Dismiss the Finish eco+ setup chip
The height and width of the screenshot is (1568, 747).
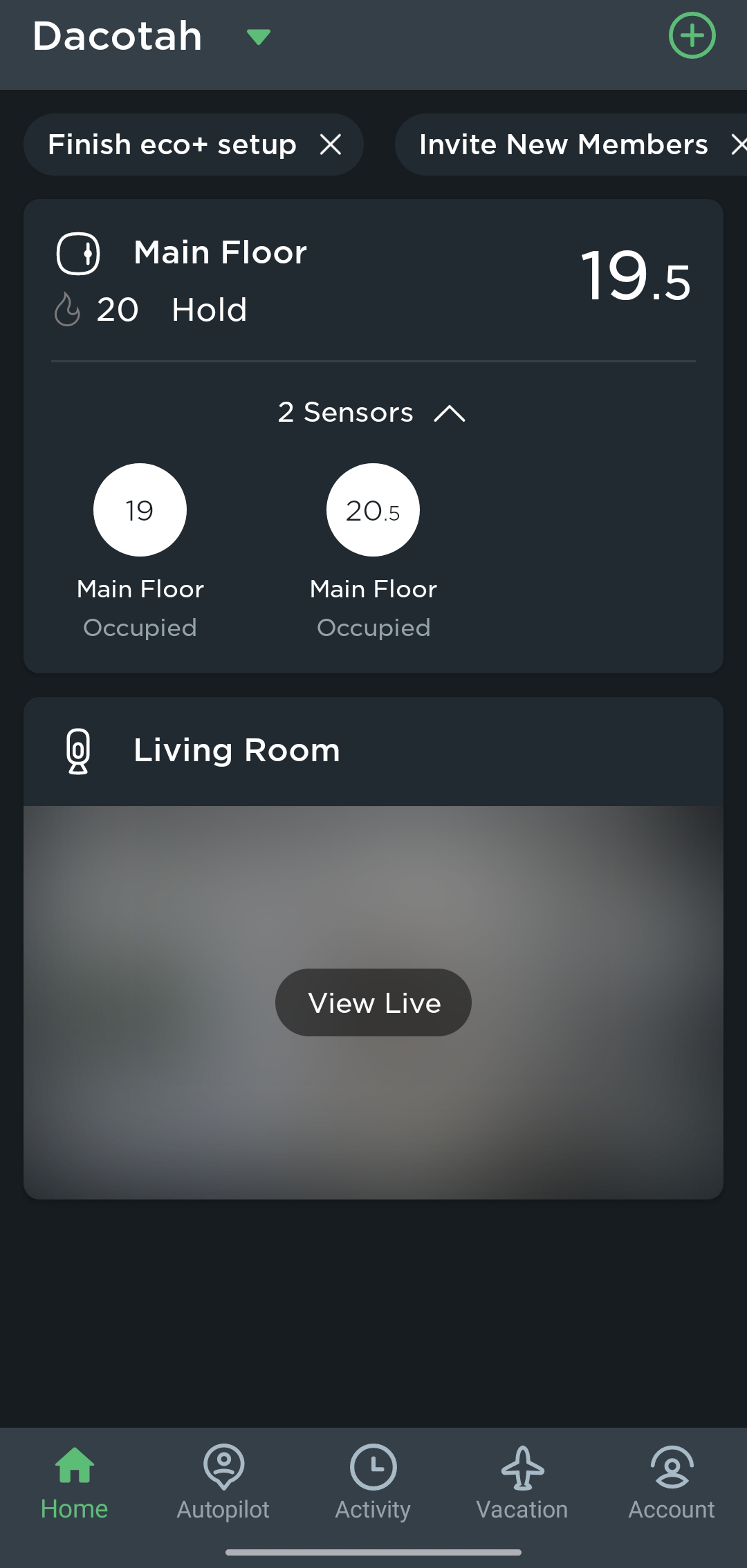pyautogui.click(x=331, y=144)
